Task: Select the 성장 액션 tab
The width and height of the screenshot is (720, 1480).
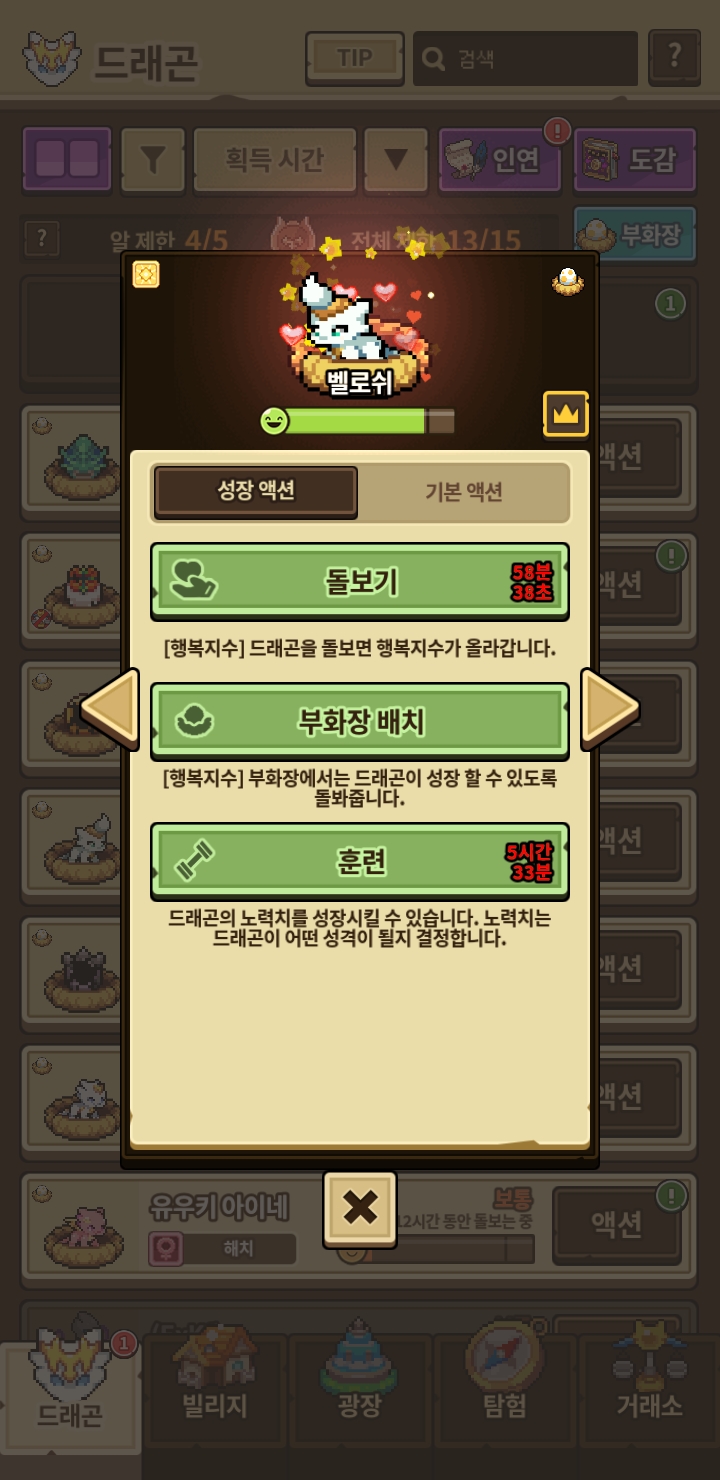Action: pyautogui.click(x=256, y=492)
